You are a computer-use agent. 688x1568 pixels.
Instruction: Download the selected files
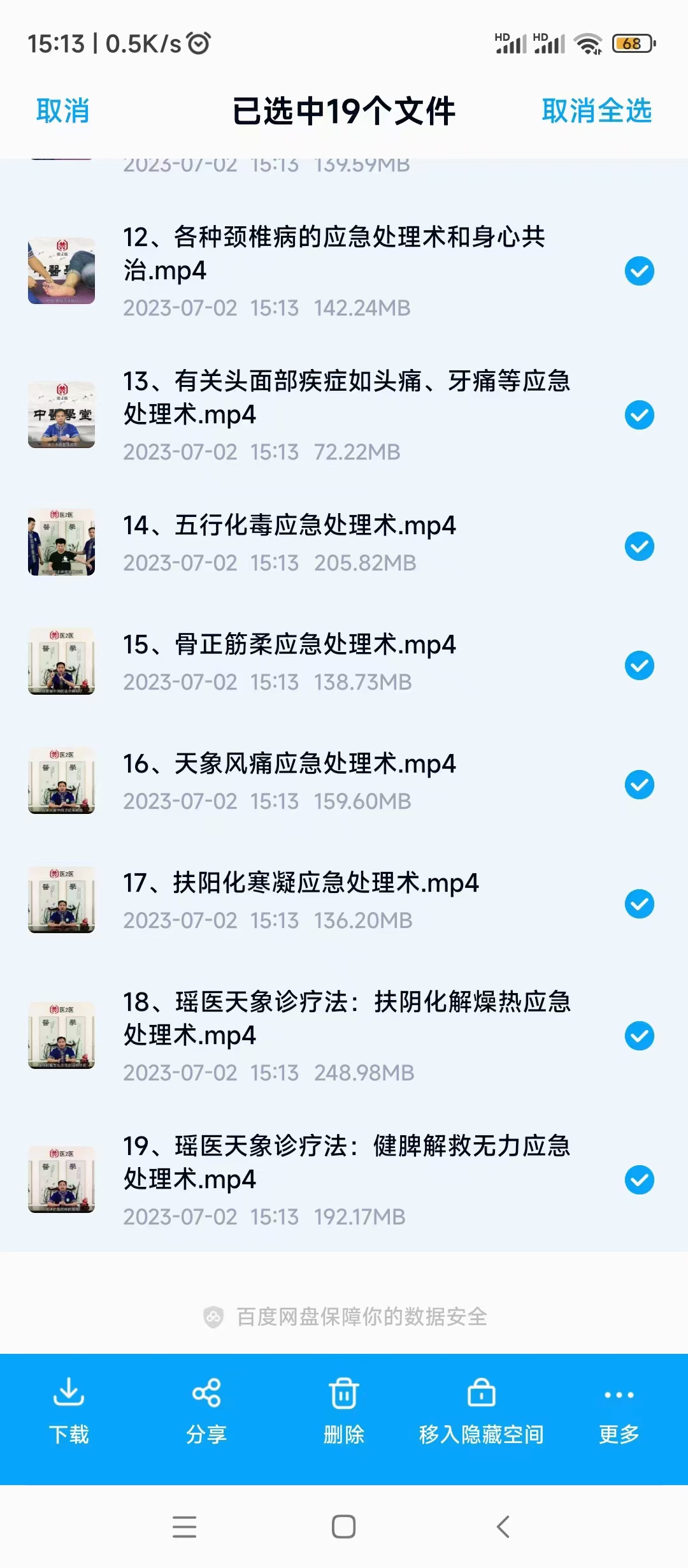tap(69, 1411)
